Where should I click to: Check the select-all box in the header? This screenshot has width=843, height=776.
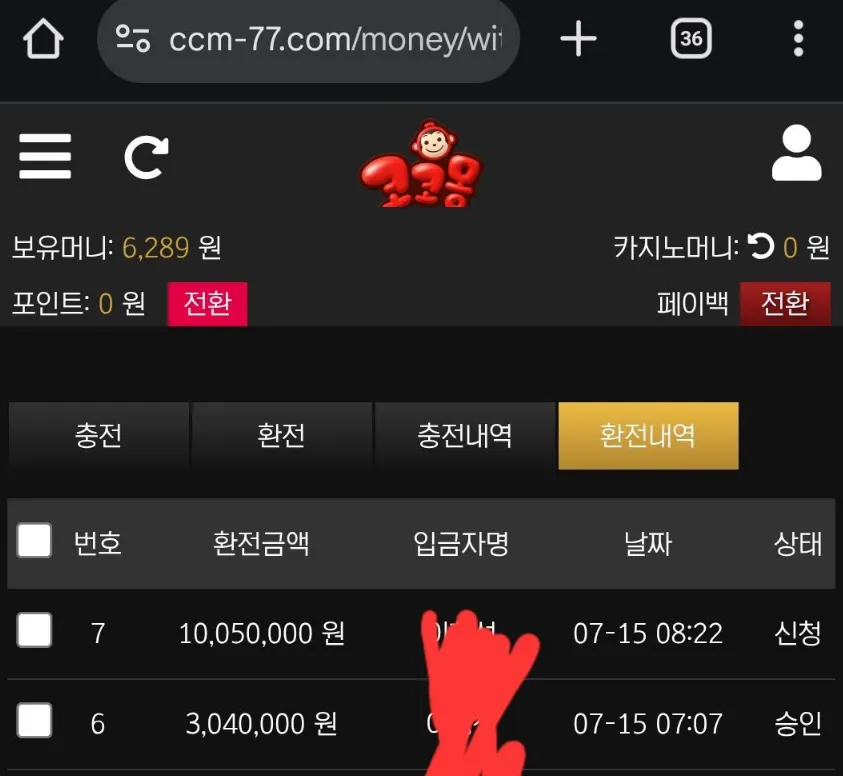[x=35, y=541]
